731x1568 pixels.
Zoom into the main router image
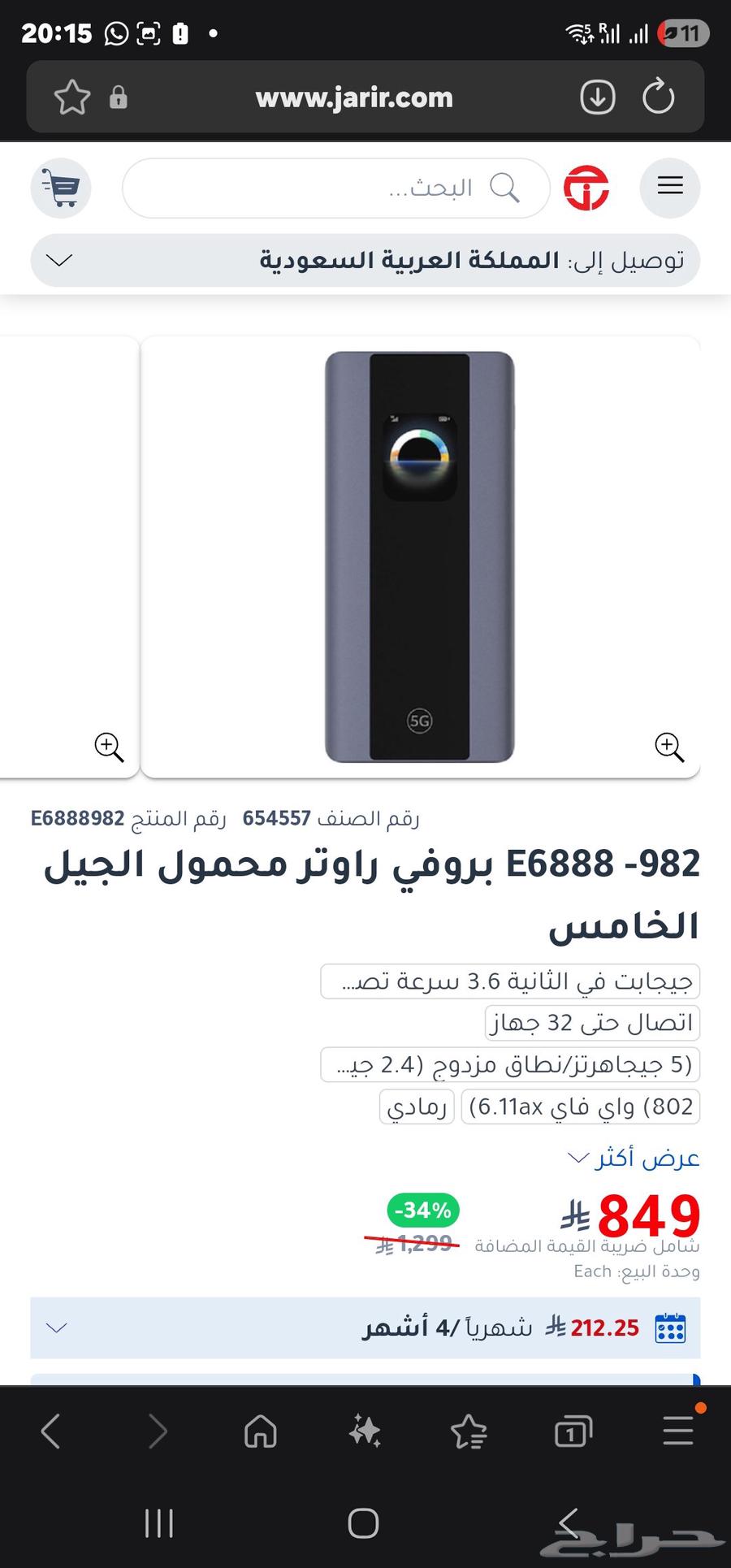coord(669,746)
